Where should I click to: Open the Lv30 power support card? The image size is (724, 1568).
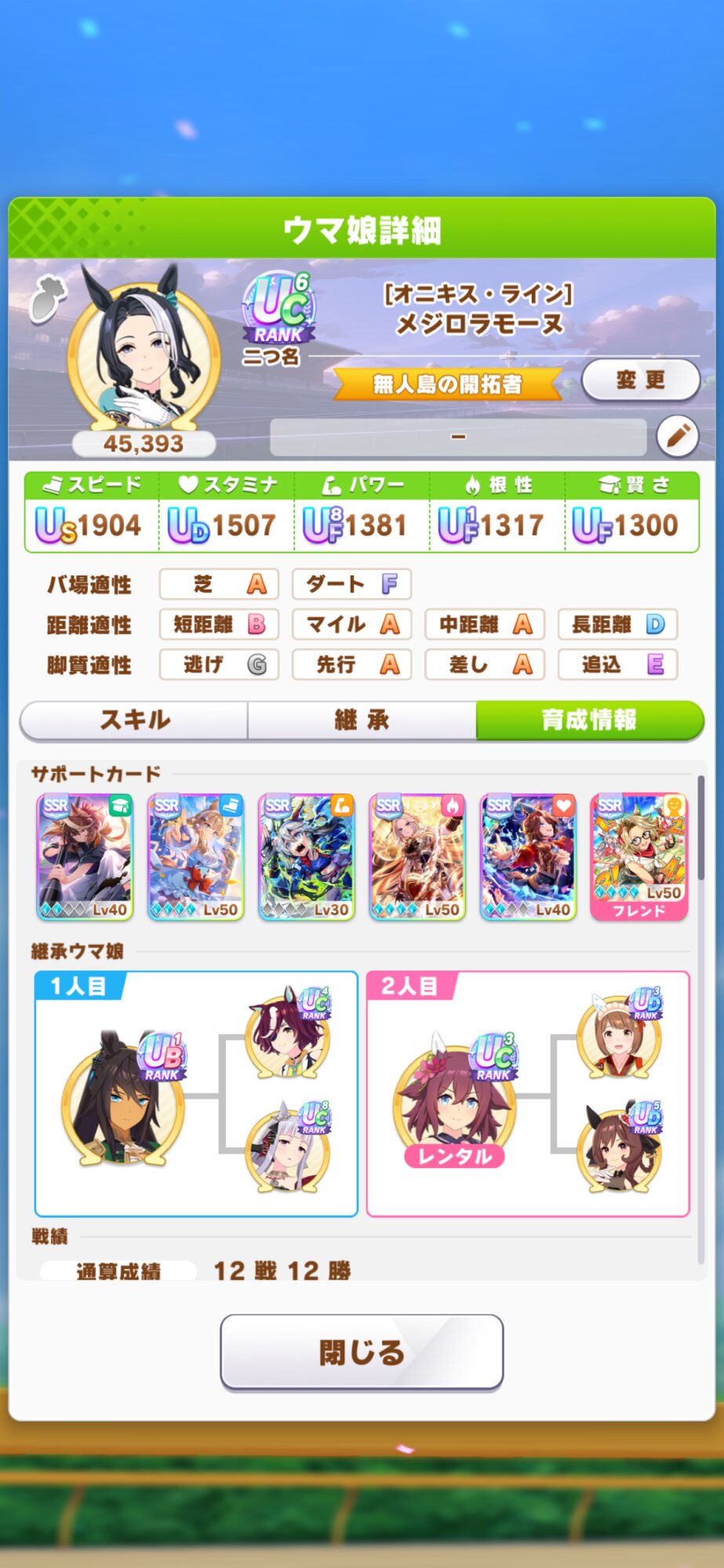306,856
